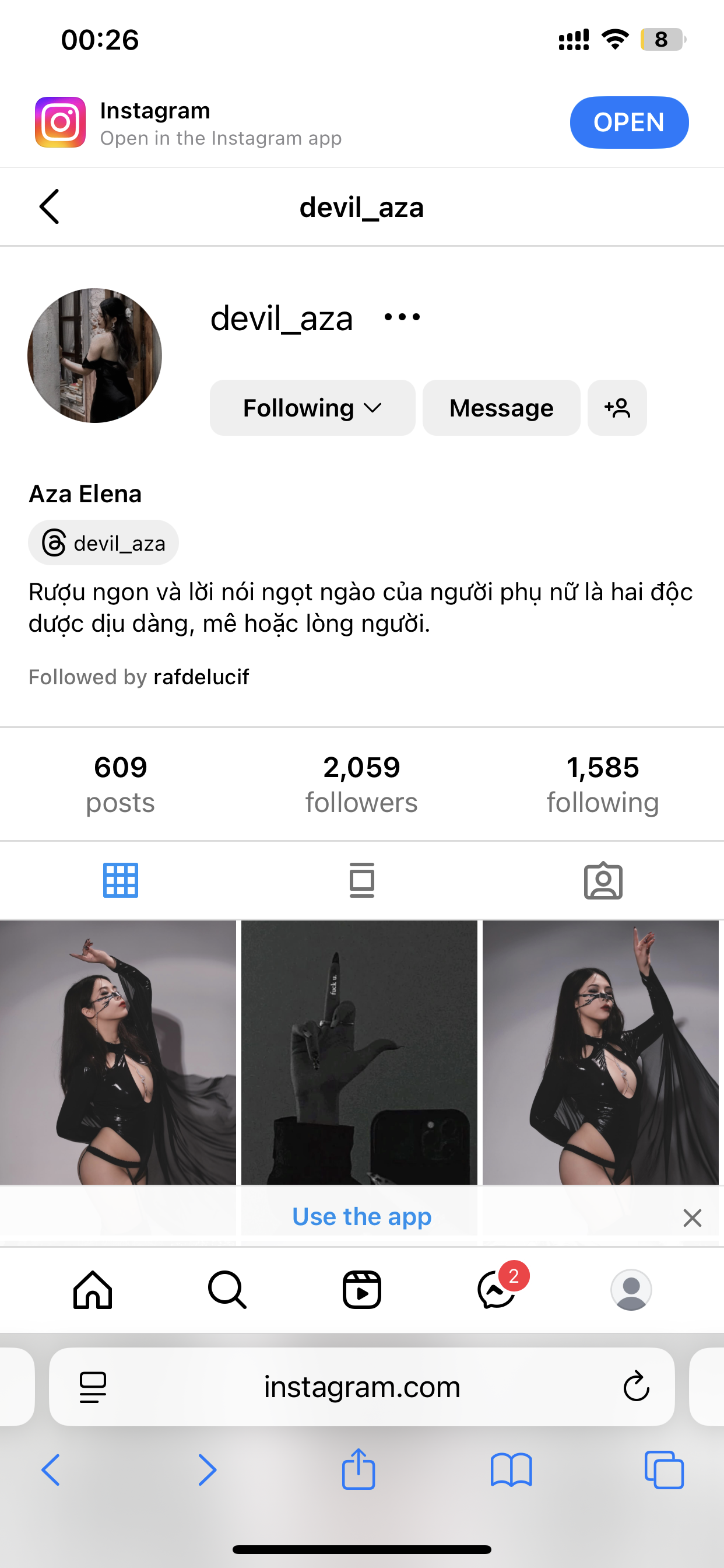Open the middle finger candle post
The width and height of the screenshot is (724, 1568).
pyautogui.click(x=359, y=1052)
